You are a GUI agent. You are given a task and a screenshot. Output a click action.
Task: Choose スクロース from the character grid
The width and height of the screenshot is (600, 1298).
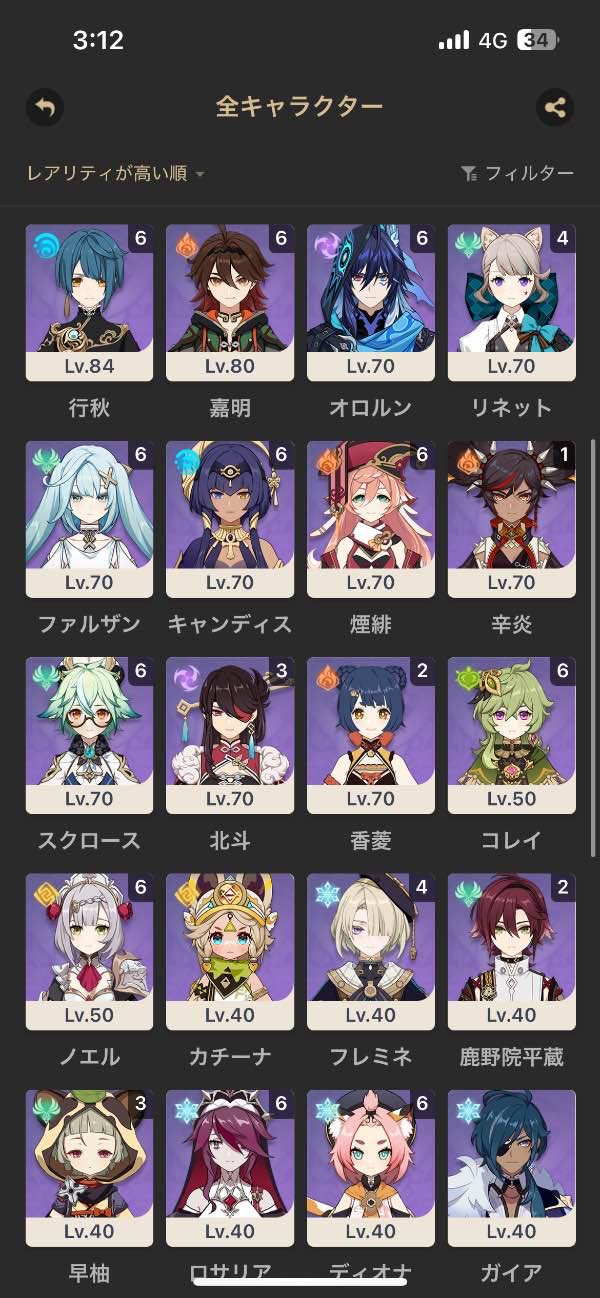(89, 734)
